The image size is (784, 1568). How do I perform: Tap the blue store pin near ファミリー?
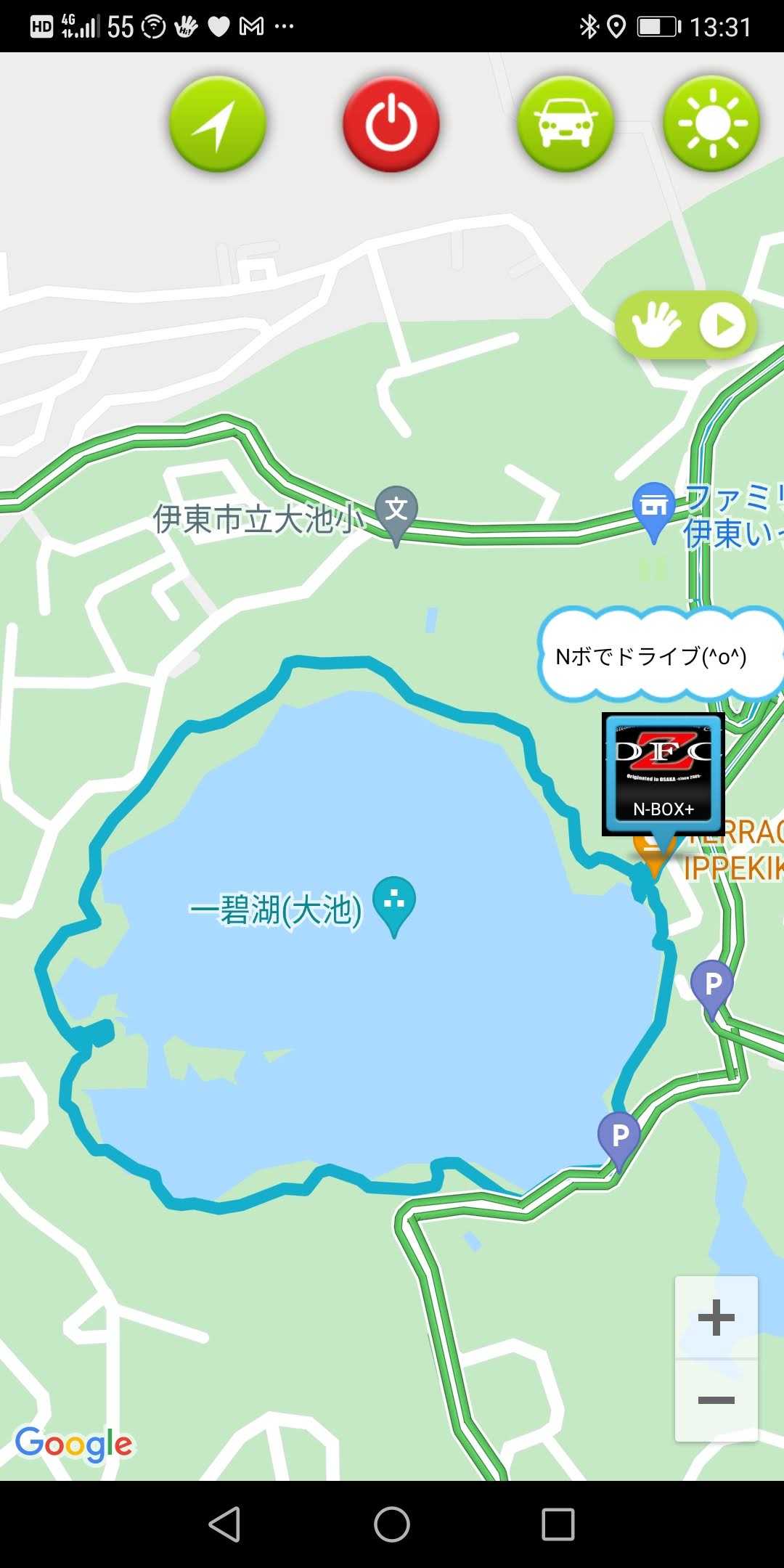pos(654,507)
